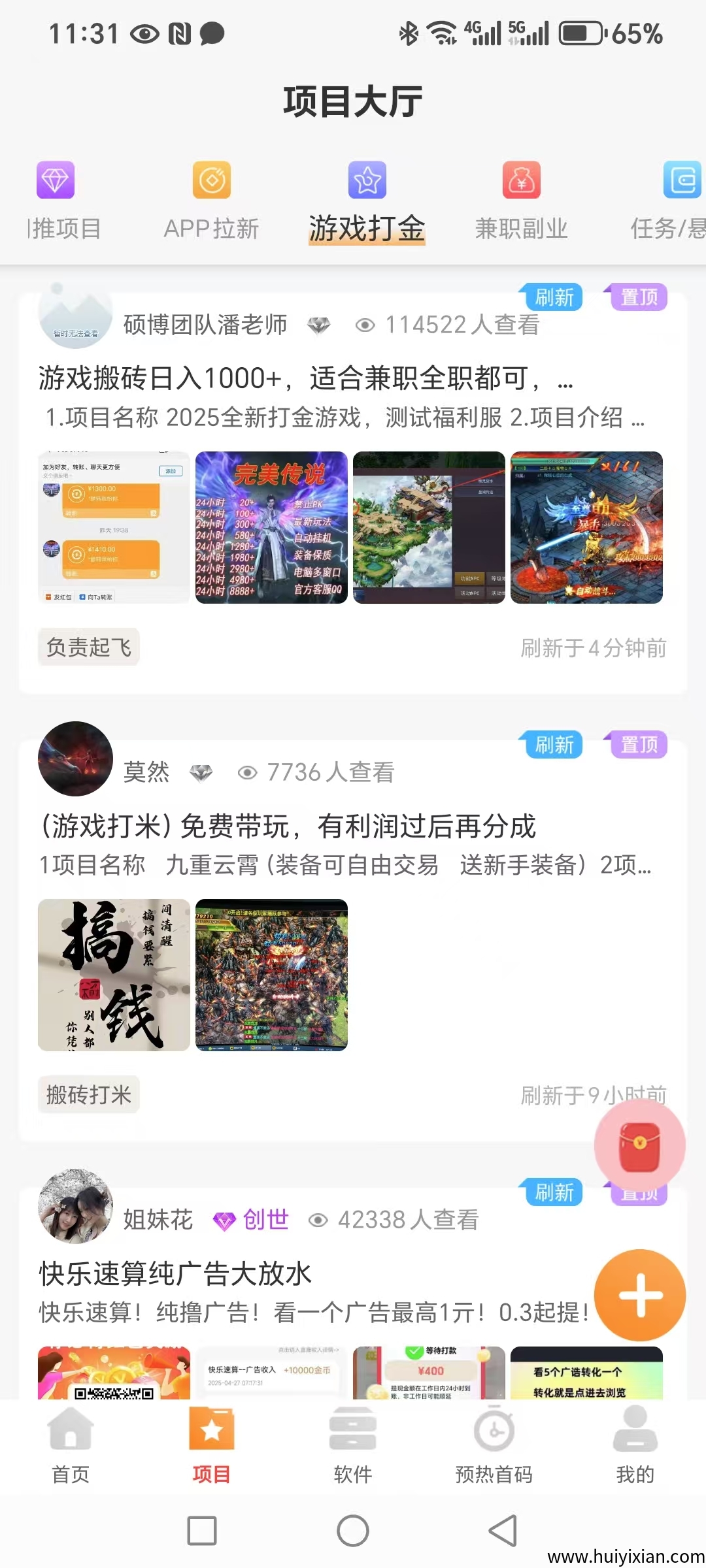View the 完美传说 image in first post
706x1568 pixels.
tap(271, 527)
